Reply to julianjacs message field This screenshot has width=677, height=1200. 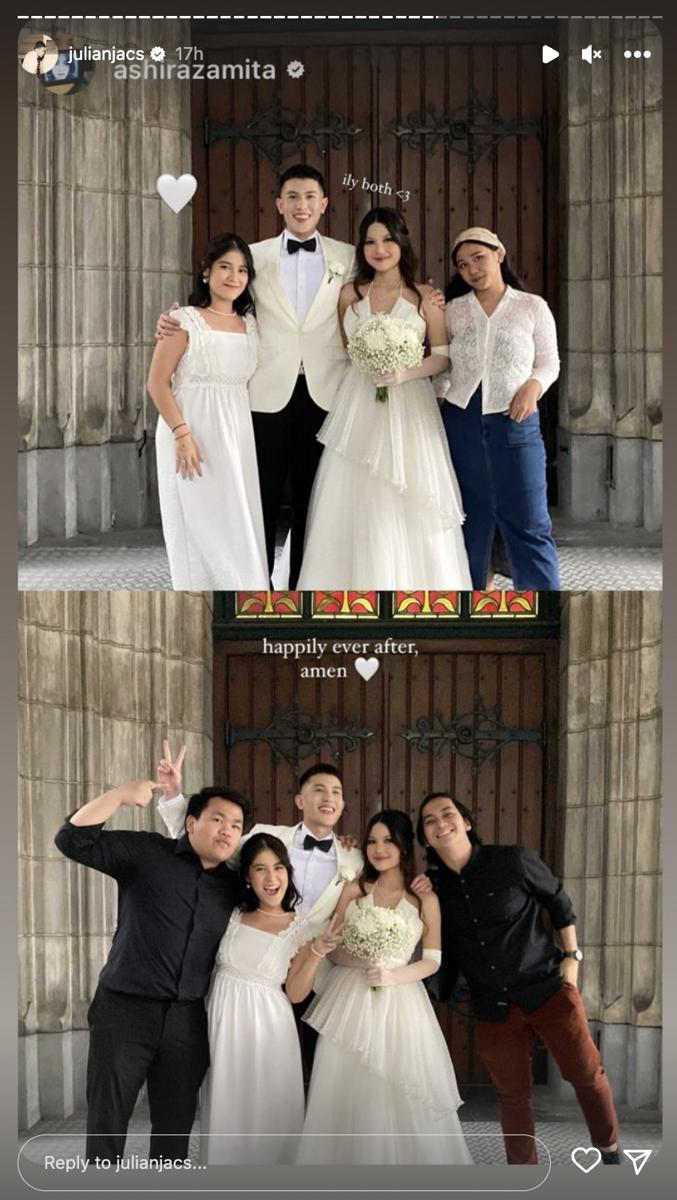[x=283, y=1162]
